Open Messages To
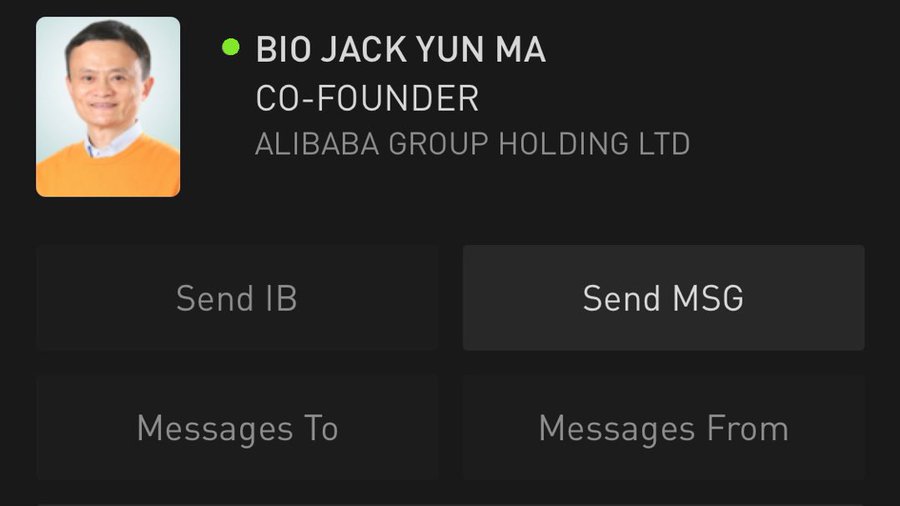The height and width of the screenshot is (506, 900). pos(237,428)
